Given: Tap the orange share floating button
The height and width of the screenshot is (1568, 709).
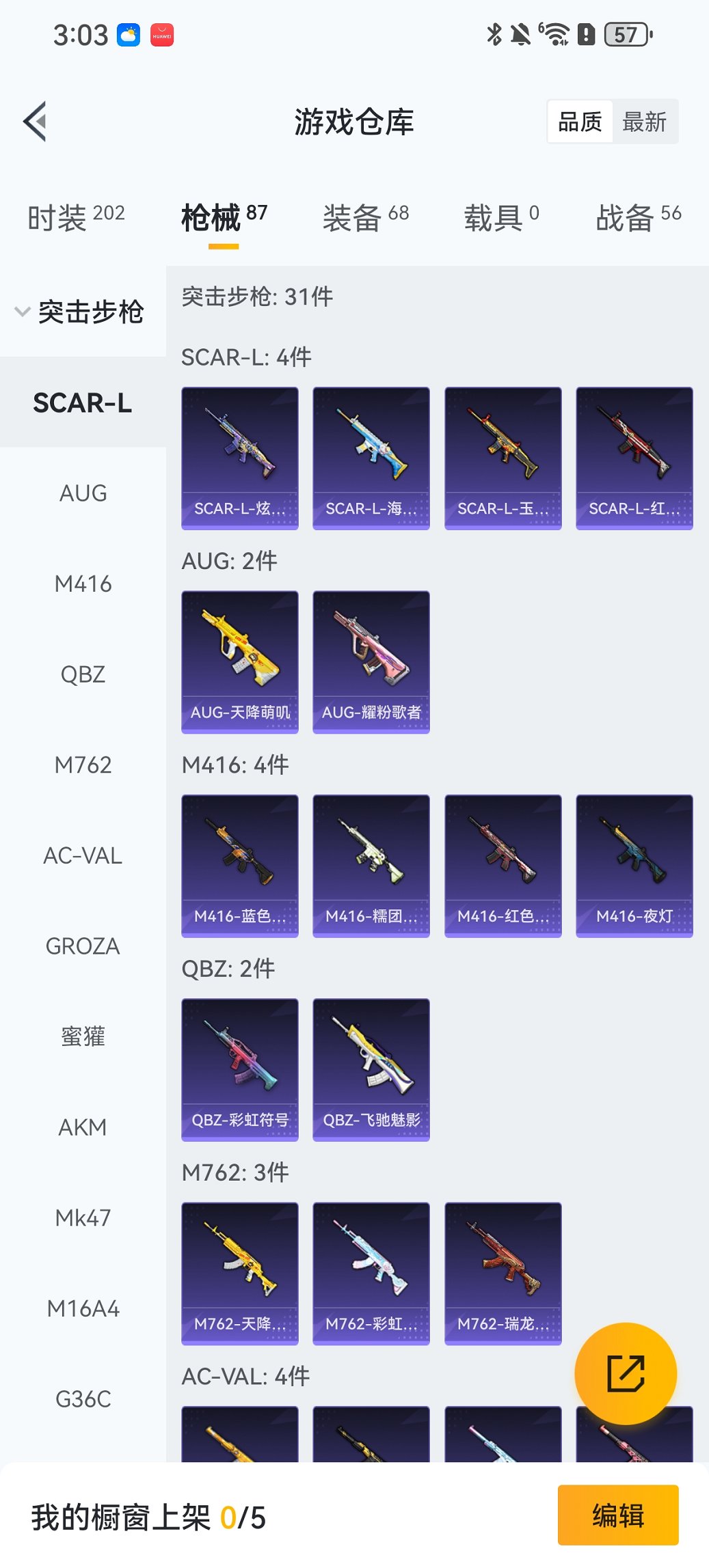Looking at the screenshot, I should (x=626, y=1373).
